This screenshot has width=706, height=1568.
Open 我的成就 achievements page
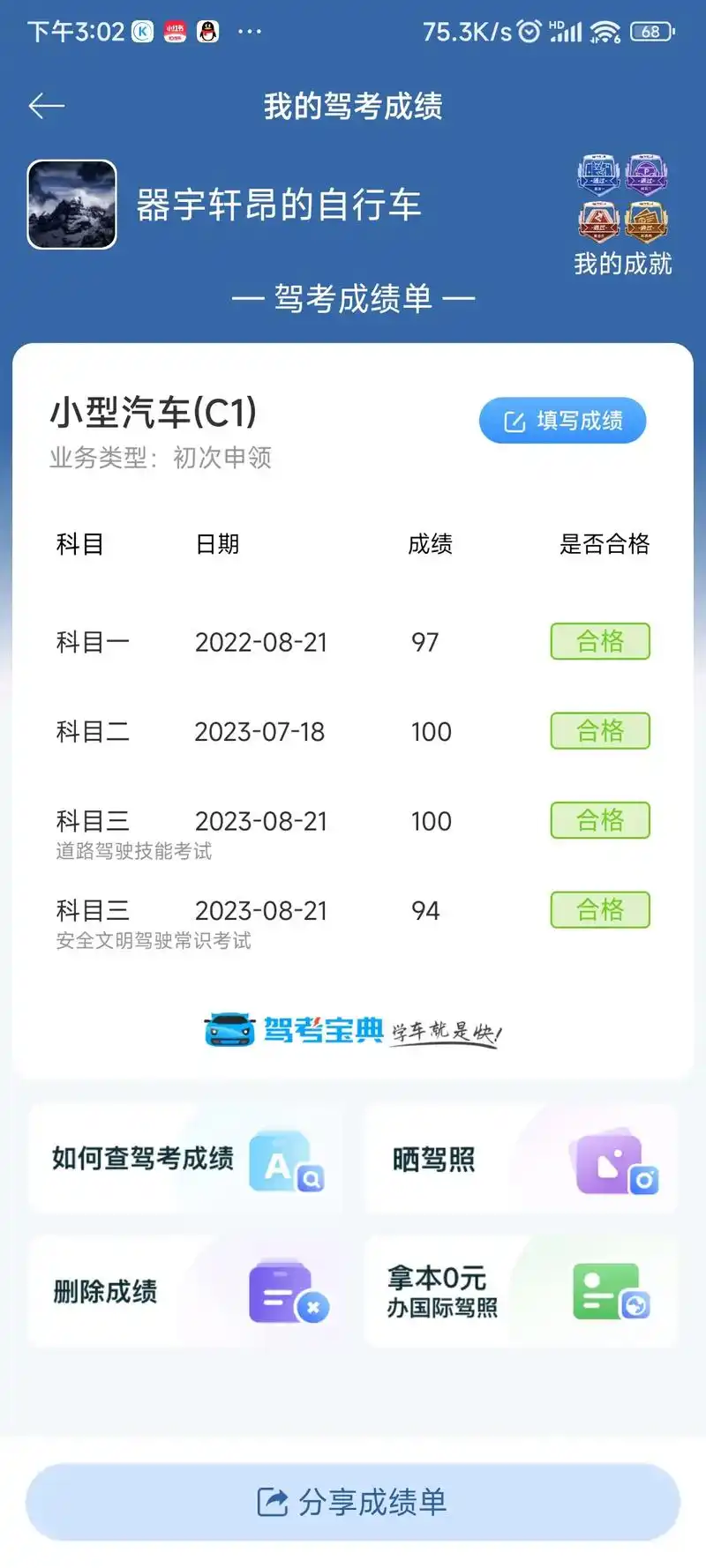(x=622, y=262)
